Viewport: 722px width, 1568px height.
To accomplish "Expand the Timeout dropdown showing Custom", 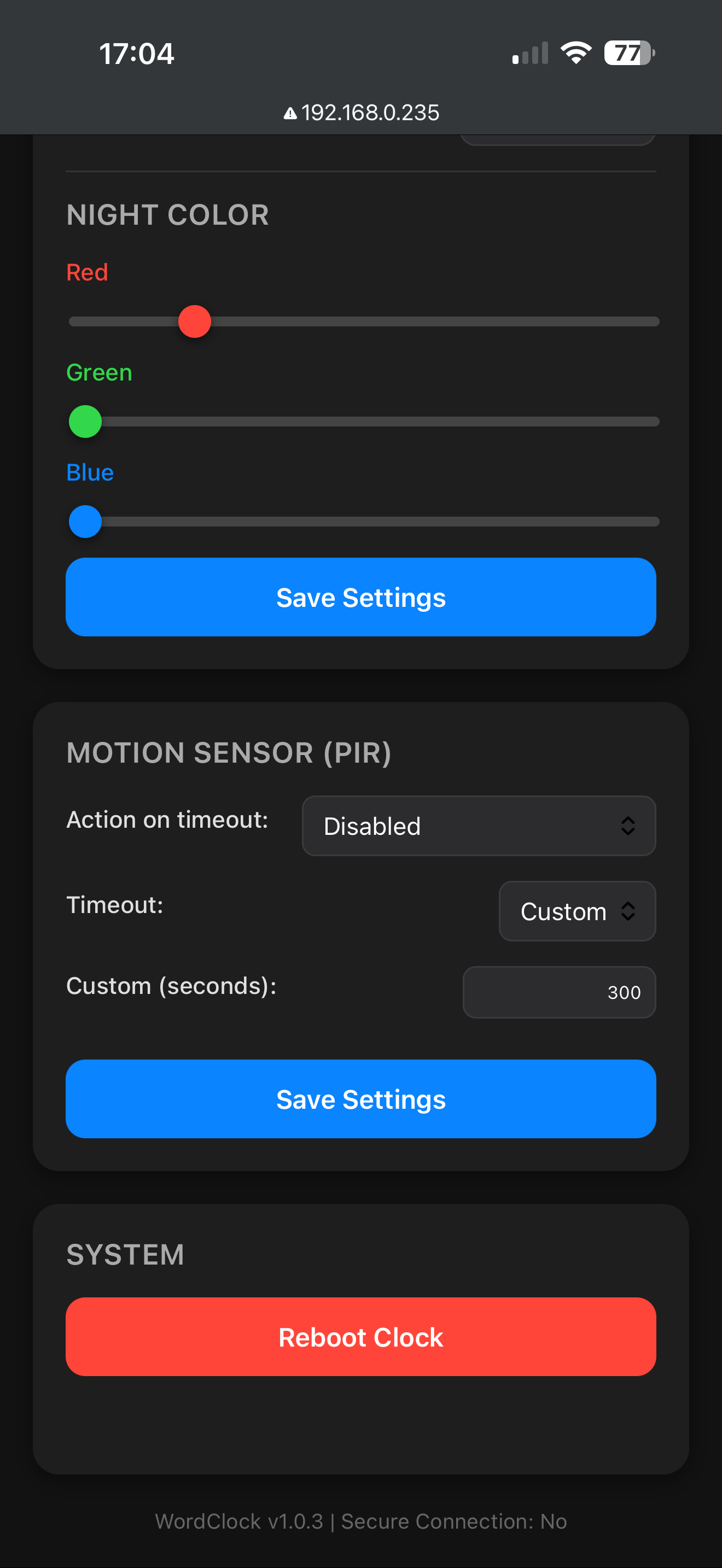I will [577, 911].
